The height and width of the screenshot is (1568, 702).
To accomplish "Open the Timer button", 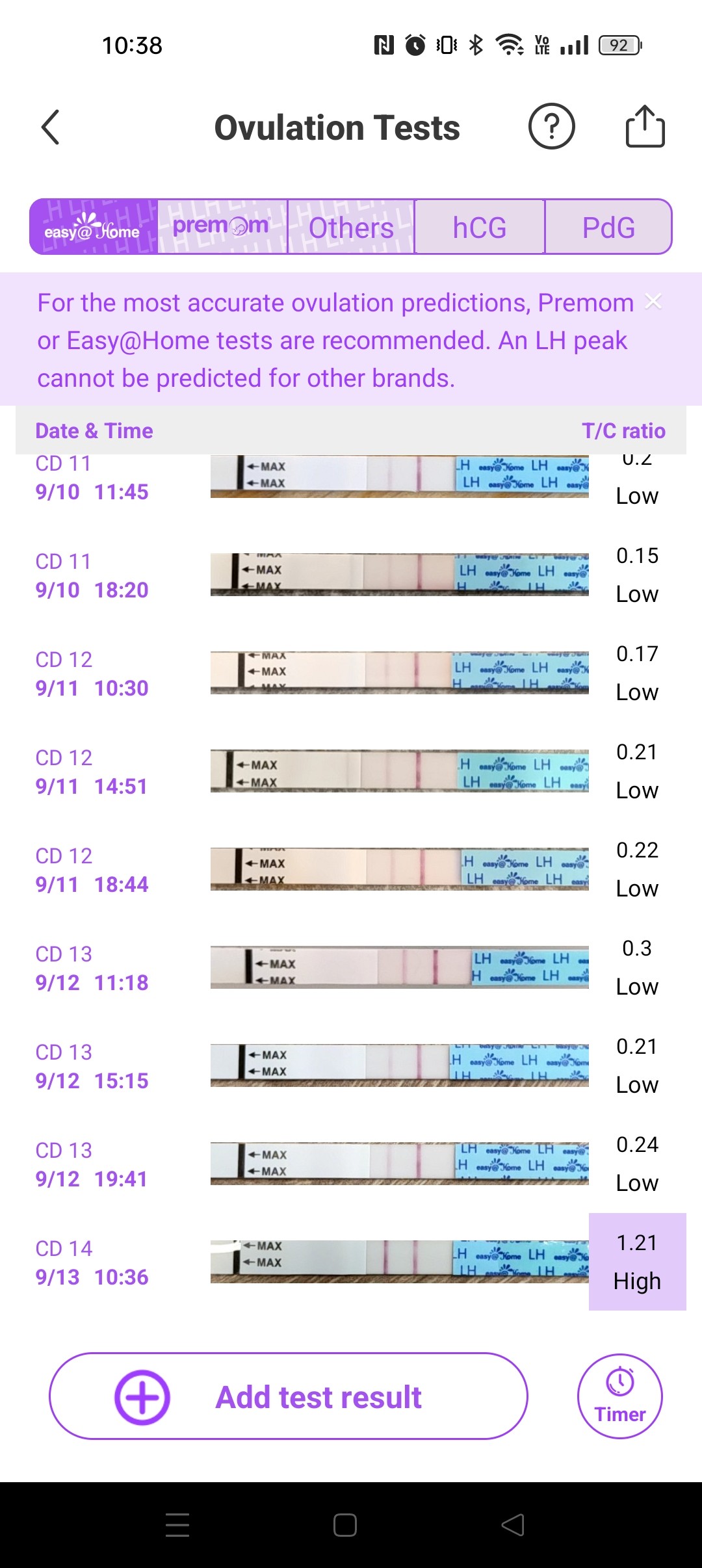I will 619,1396.
